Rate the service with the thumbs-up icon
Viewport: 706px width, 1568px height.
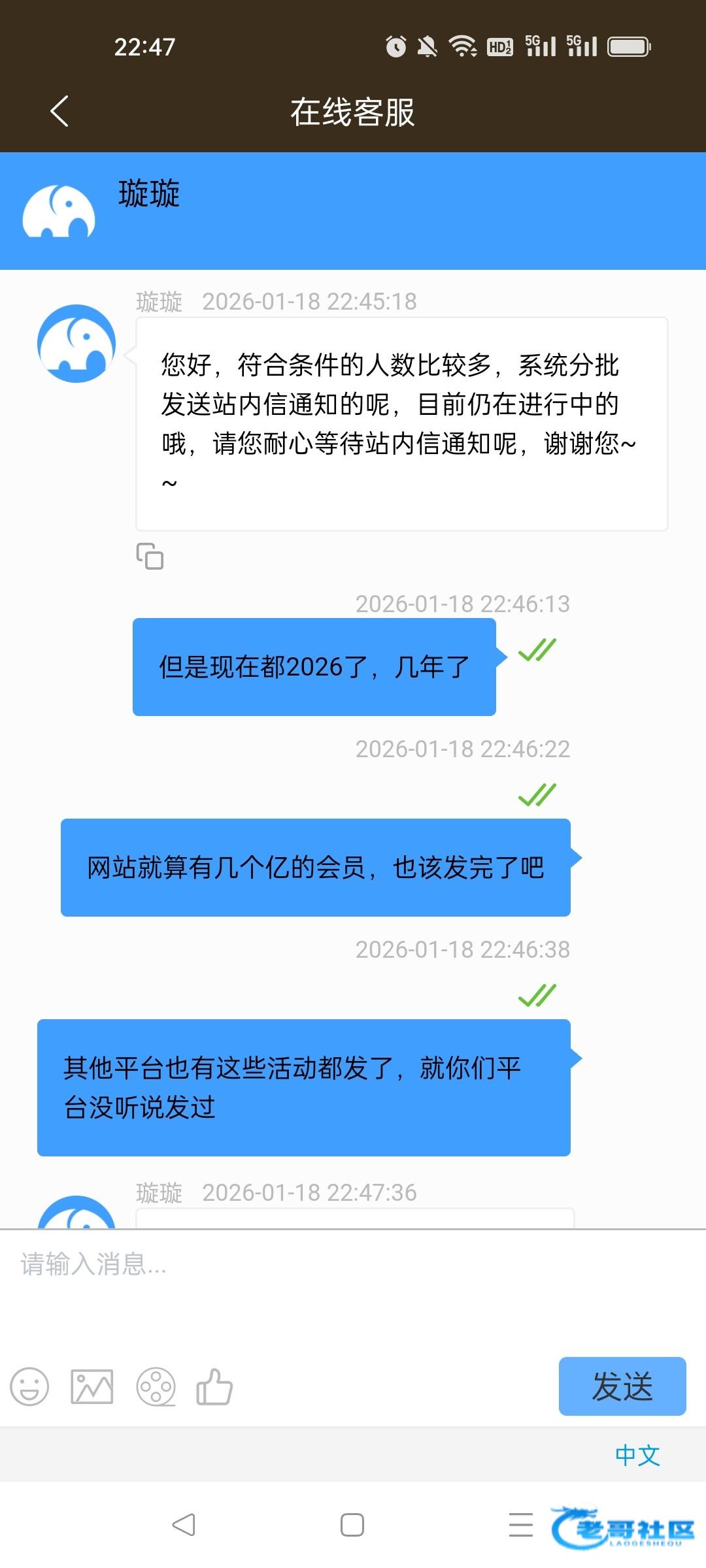point(214,1386)
